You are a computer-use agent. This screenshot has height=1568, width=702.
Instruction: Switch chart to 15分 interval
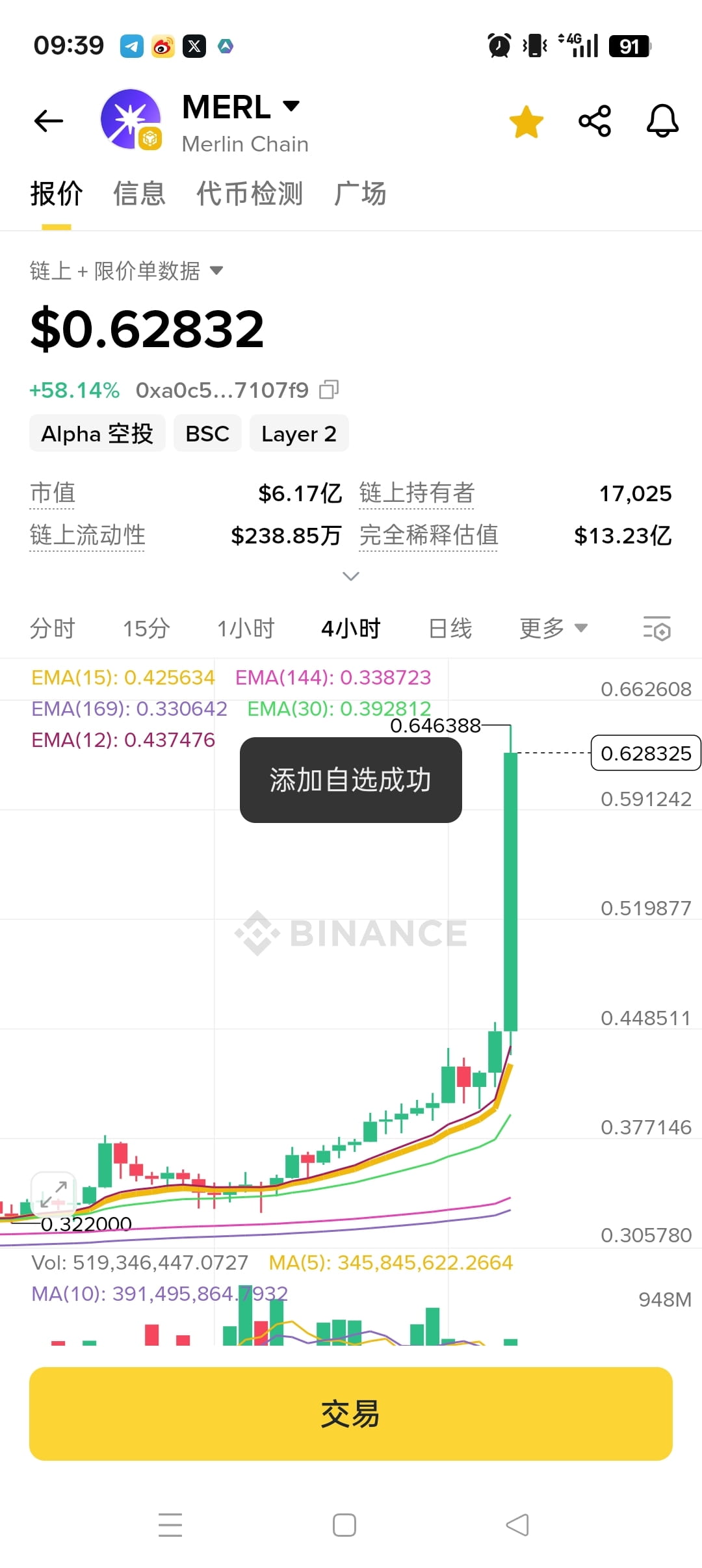(x=146, y=629)
